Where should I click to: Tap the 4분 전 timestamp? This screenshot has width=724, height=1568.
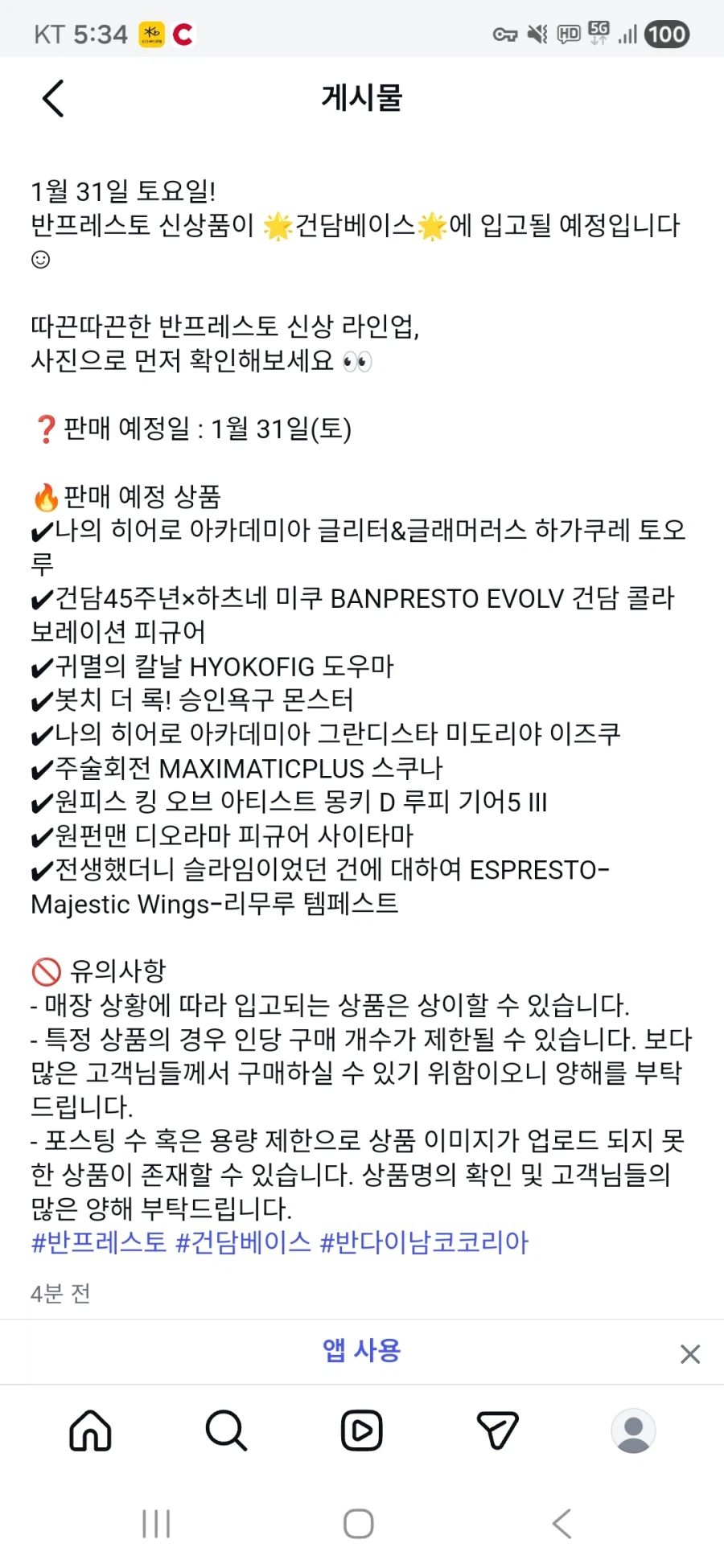pos(60,1293)
